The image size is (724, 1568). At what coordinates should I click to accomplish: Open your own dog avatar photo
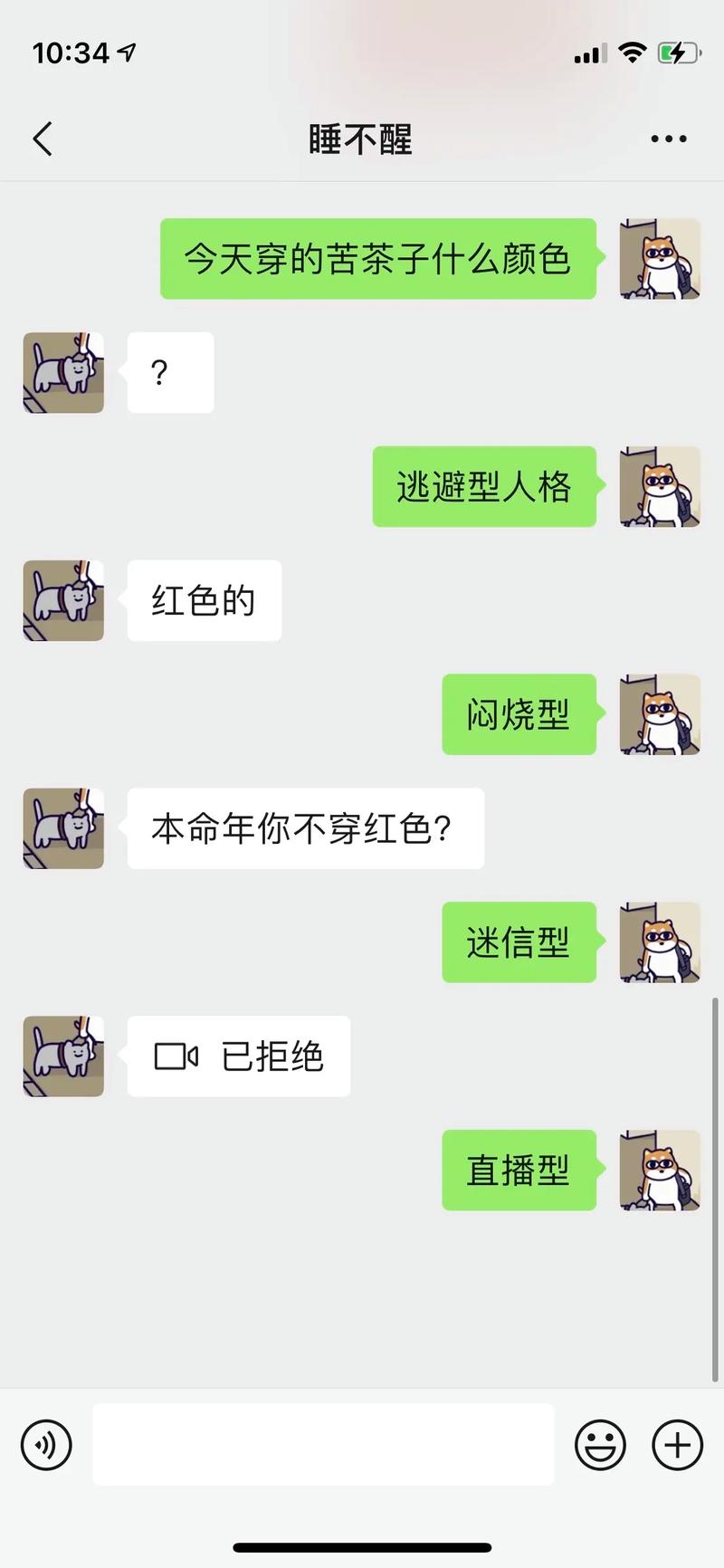[660, 260]
